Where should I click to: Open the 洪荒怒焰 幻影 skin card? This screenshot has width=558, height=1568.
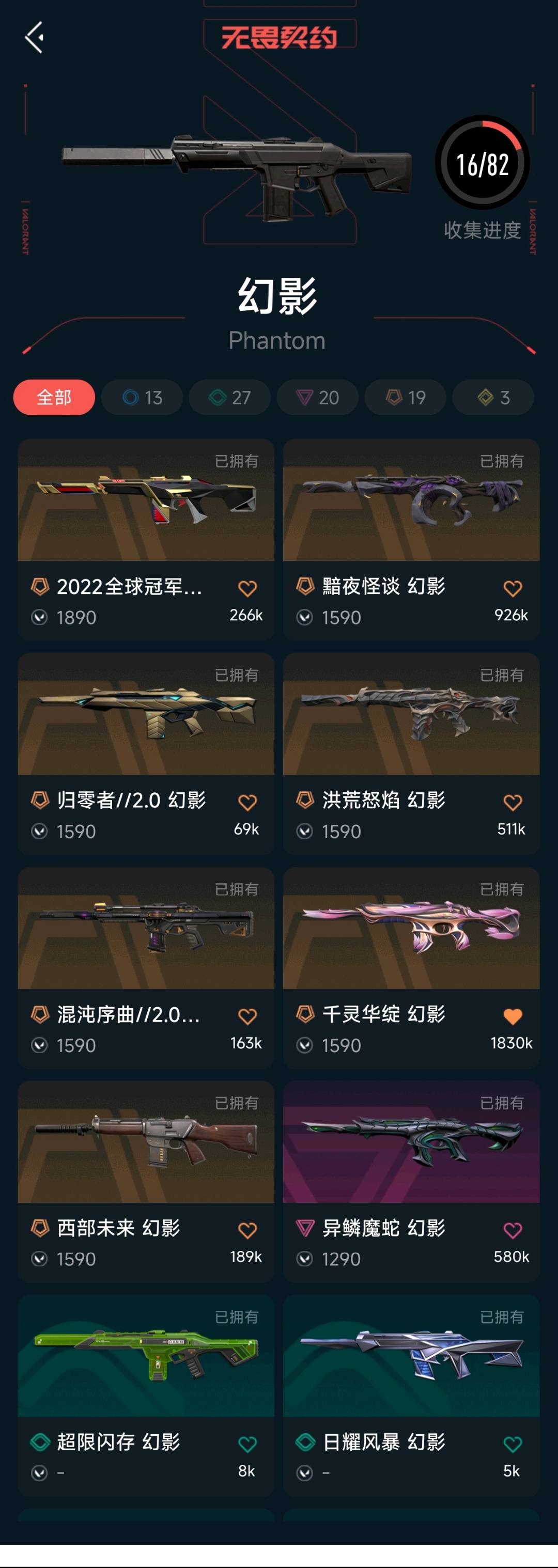click(x=411, y=714)
